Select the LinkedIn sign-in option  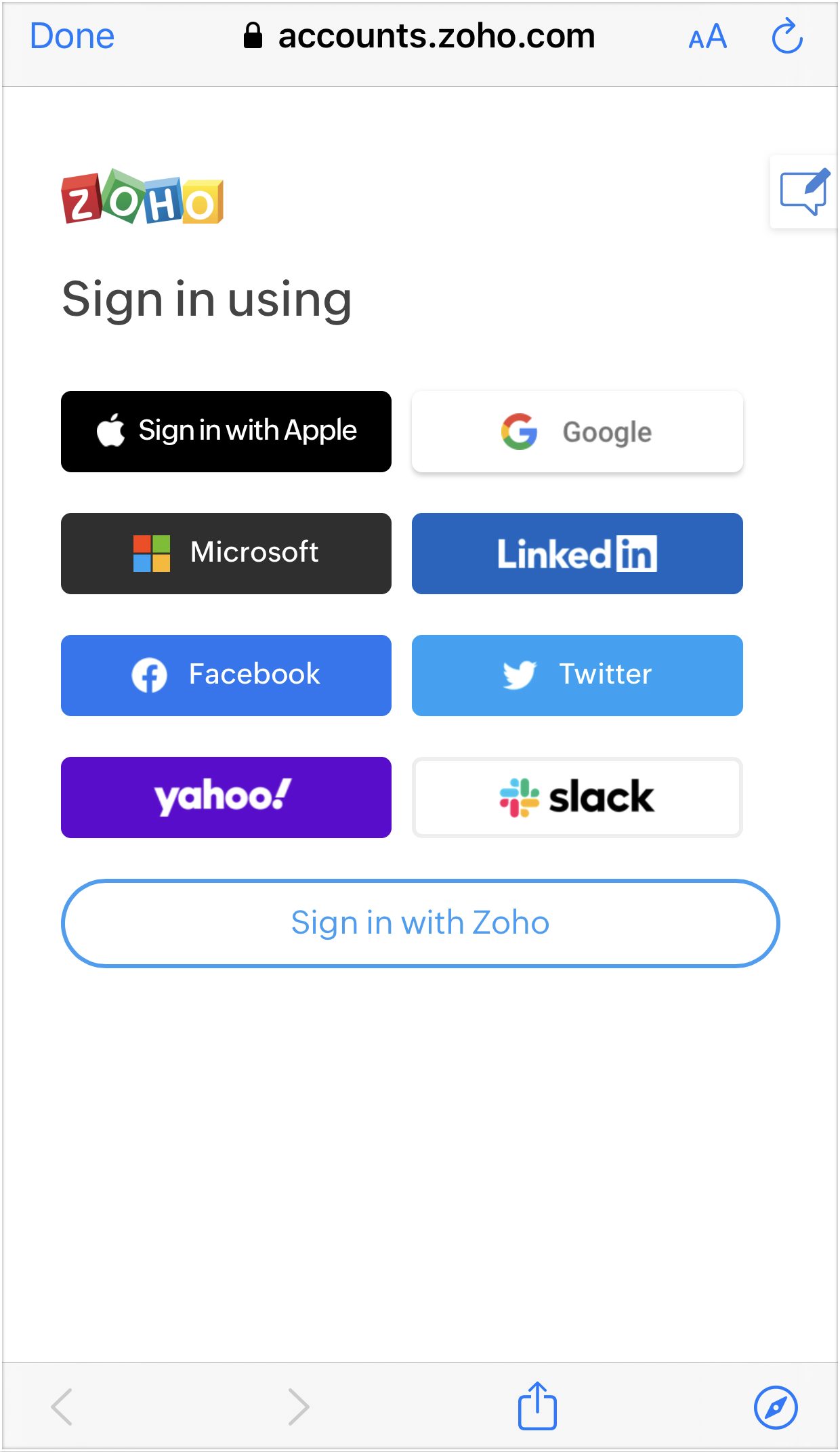[x=577, y=553]
